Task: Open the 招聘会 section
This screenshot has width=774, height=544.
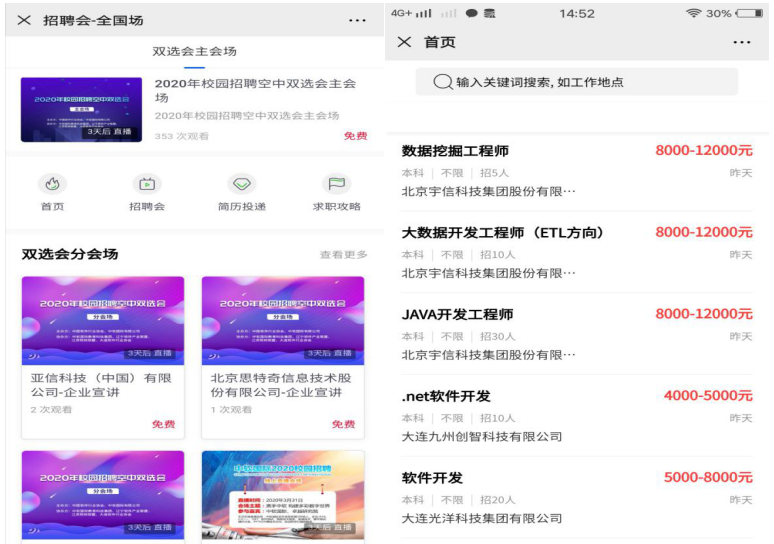Action: [147, 191]
